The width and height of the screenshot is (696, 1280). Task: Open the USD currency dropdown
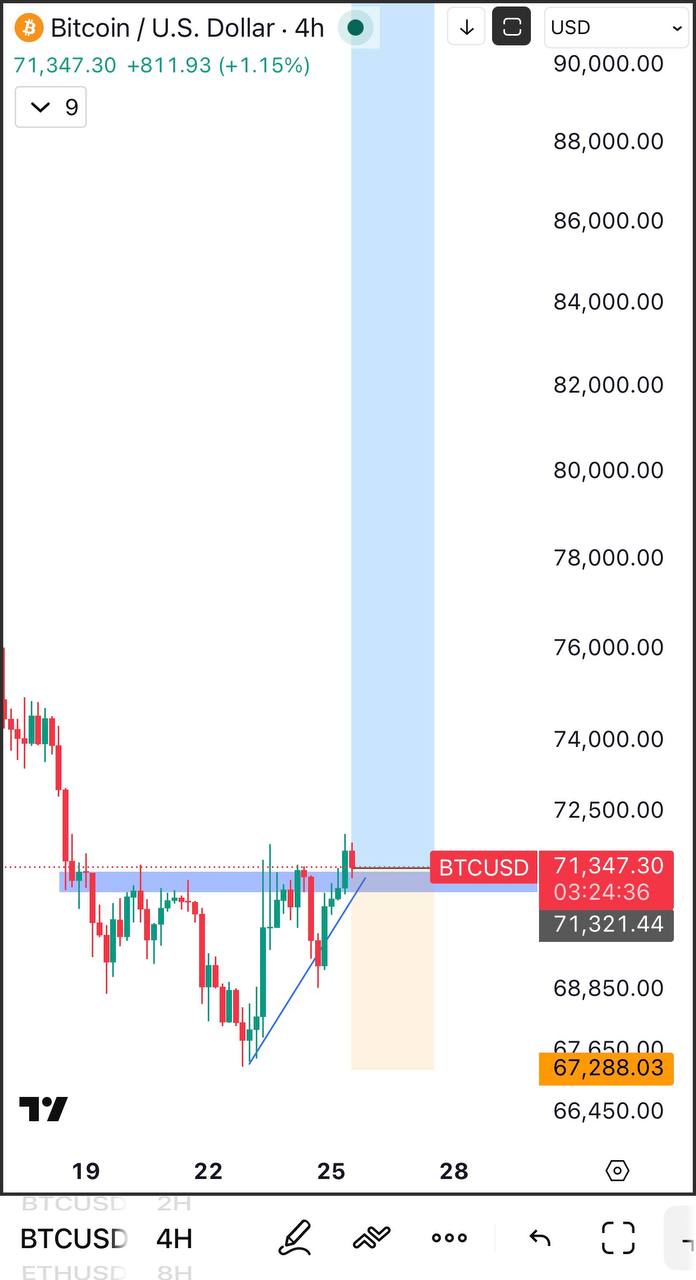[x=616, y=28]
